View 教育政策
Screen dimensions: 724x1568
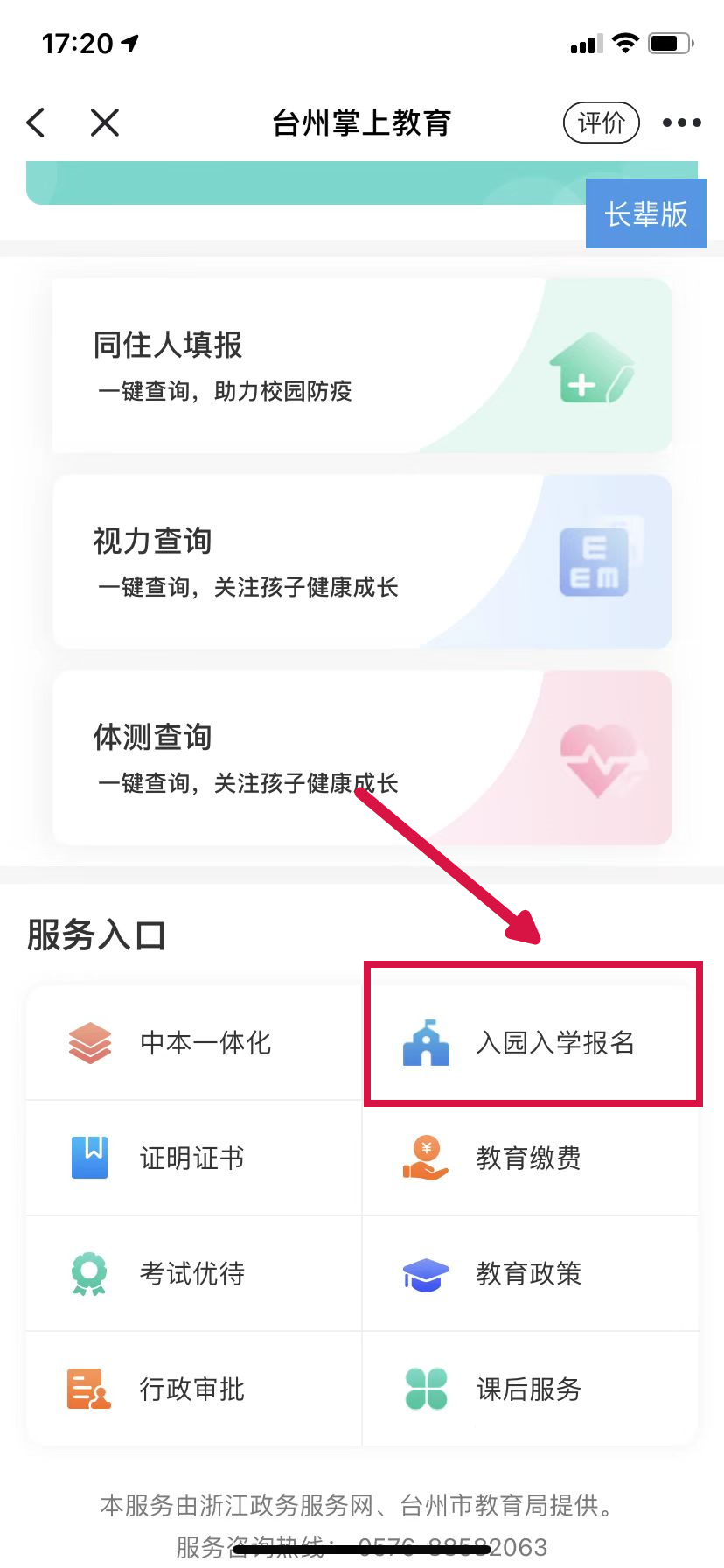(531, 1274)
